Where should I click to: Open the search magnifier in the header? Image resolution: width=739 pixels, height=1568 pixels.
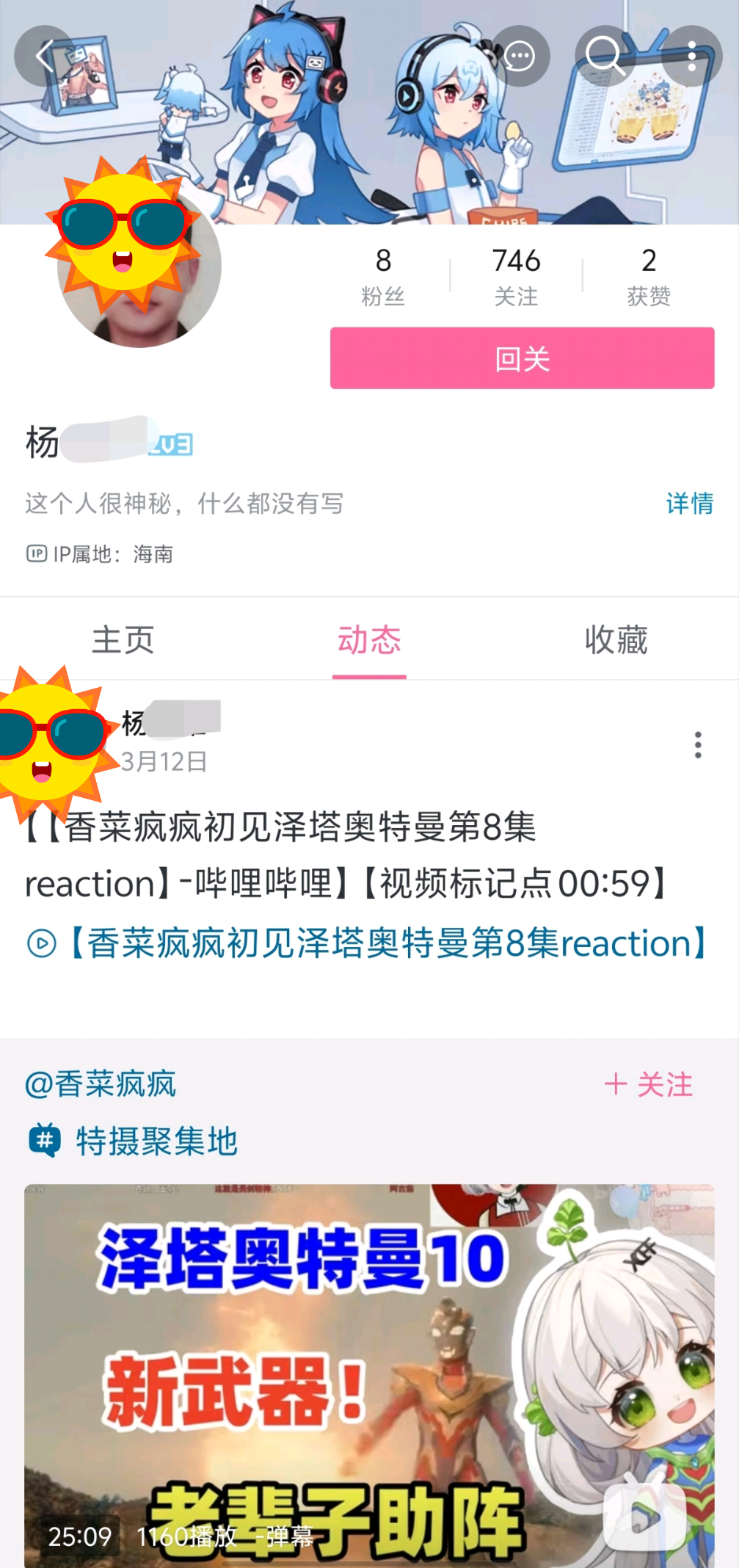[605, 57]
